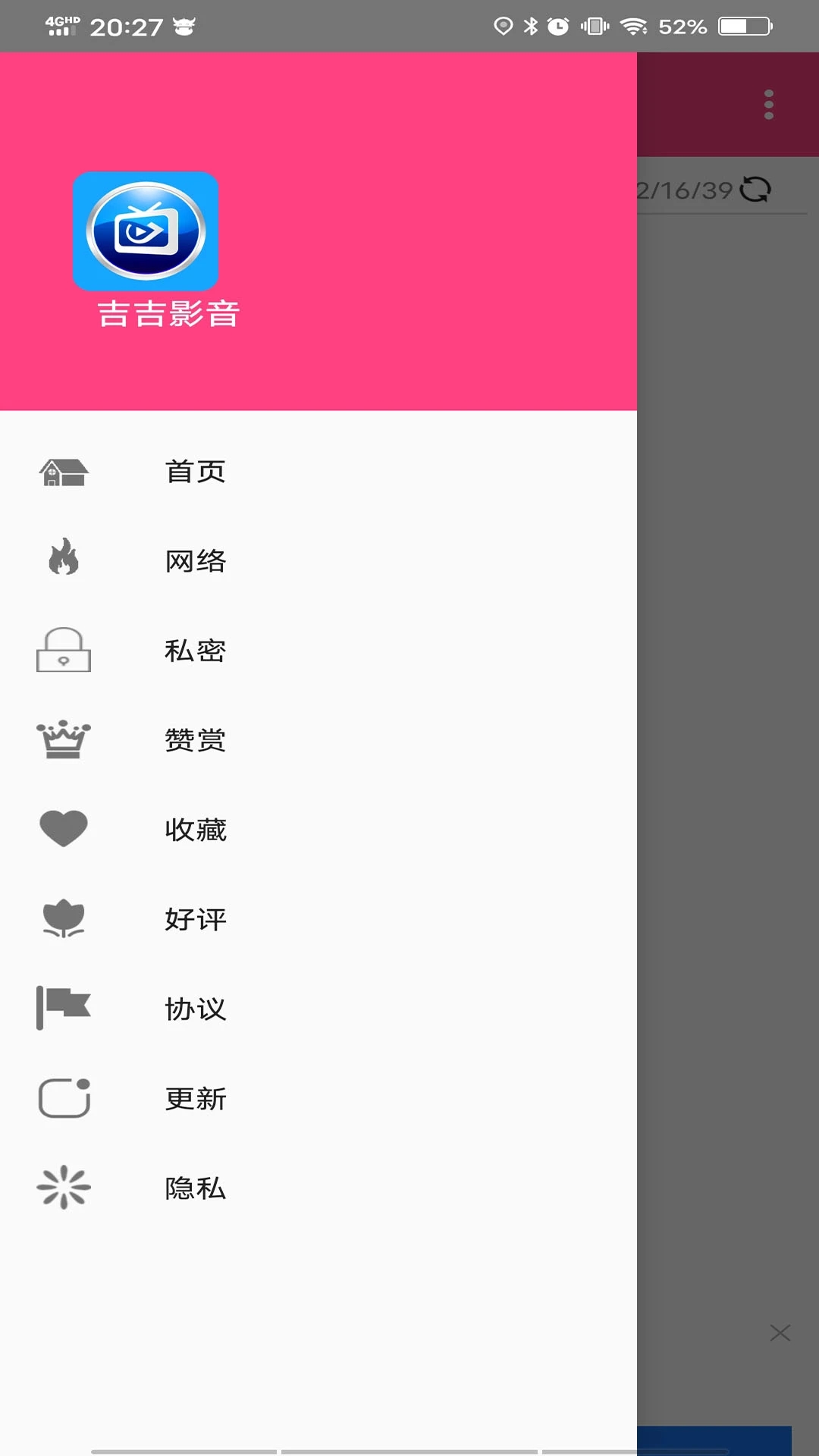Open the three-dot overflow menu
The image size is (819, 1456).
(768, 105)
